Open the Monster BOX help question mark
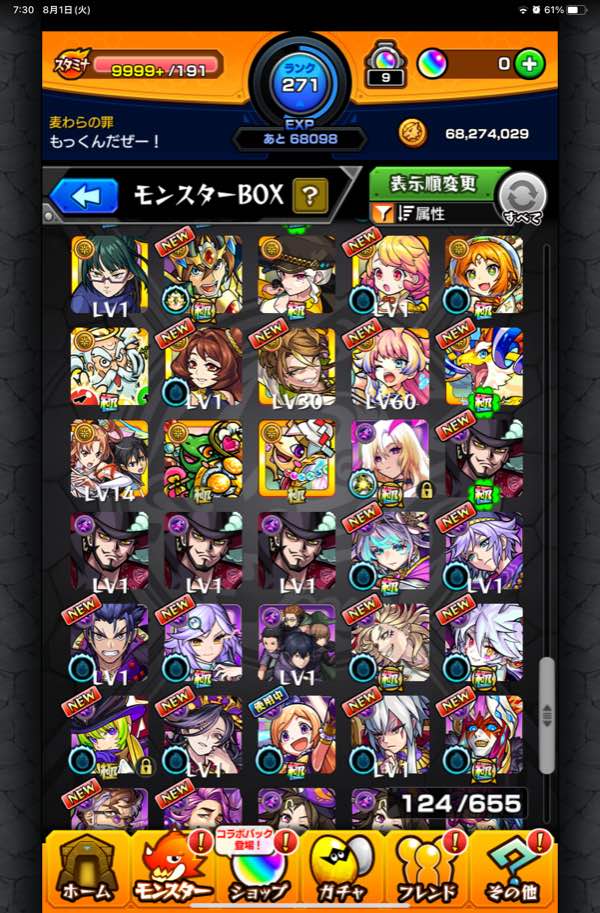Image resolution: width=600 pixels, height=913 pixels. (310, 197)
